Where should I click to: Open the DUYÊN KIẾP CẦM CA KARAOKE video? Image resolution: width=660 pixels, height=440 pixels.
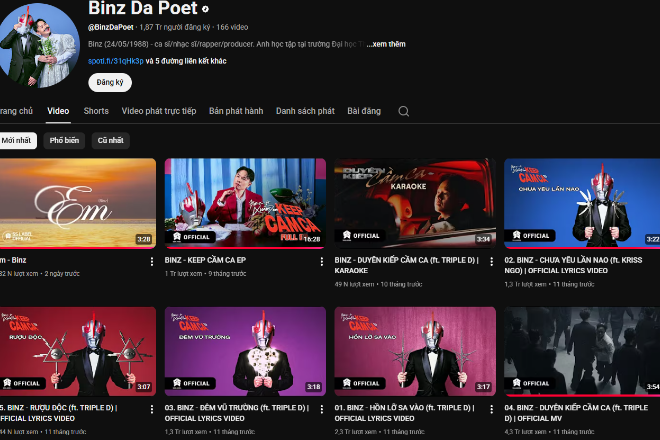point(414,203)
